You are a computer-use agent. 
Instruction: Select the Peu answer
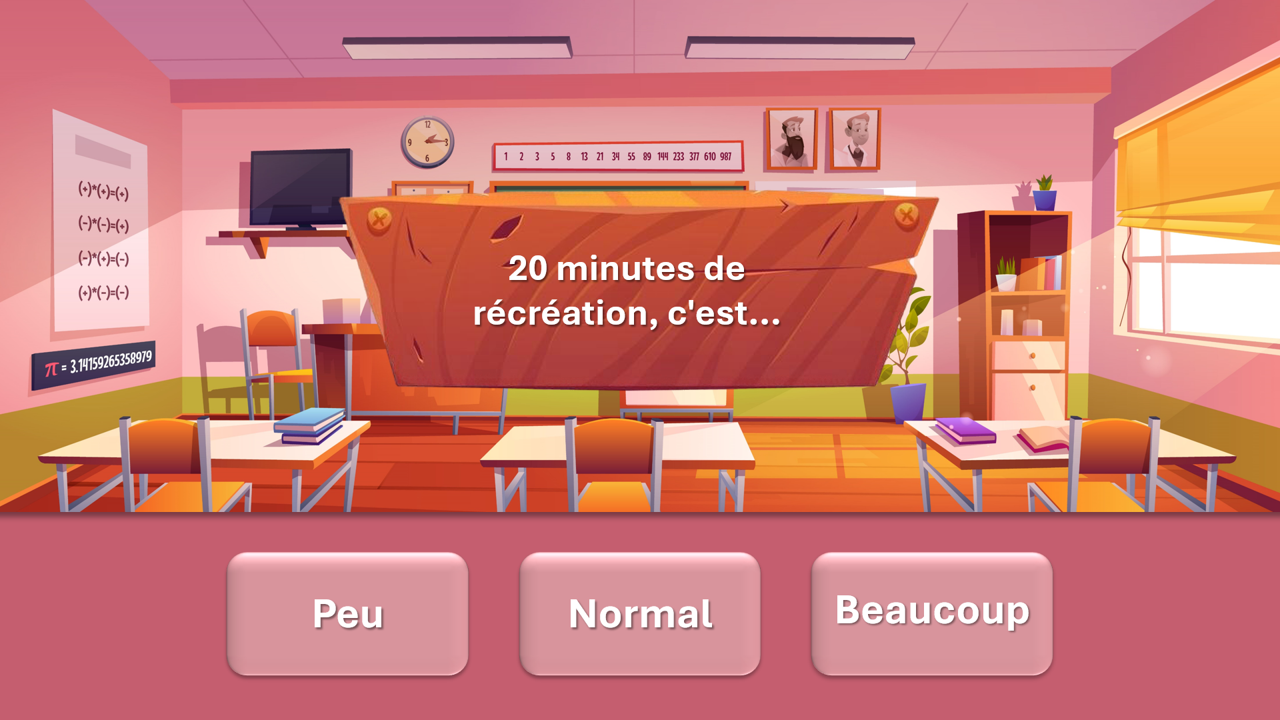click(347, 613)
